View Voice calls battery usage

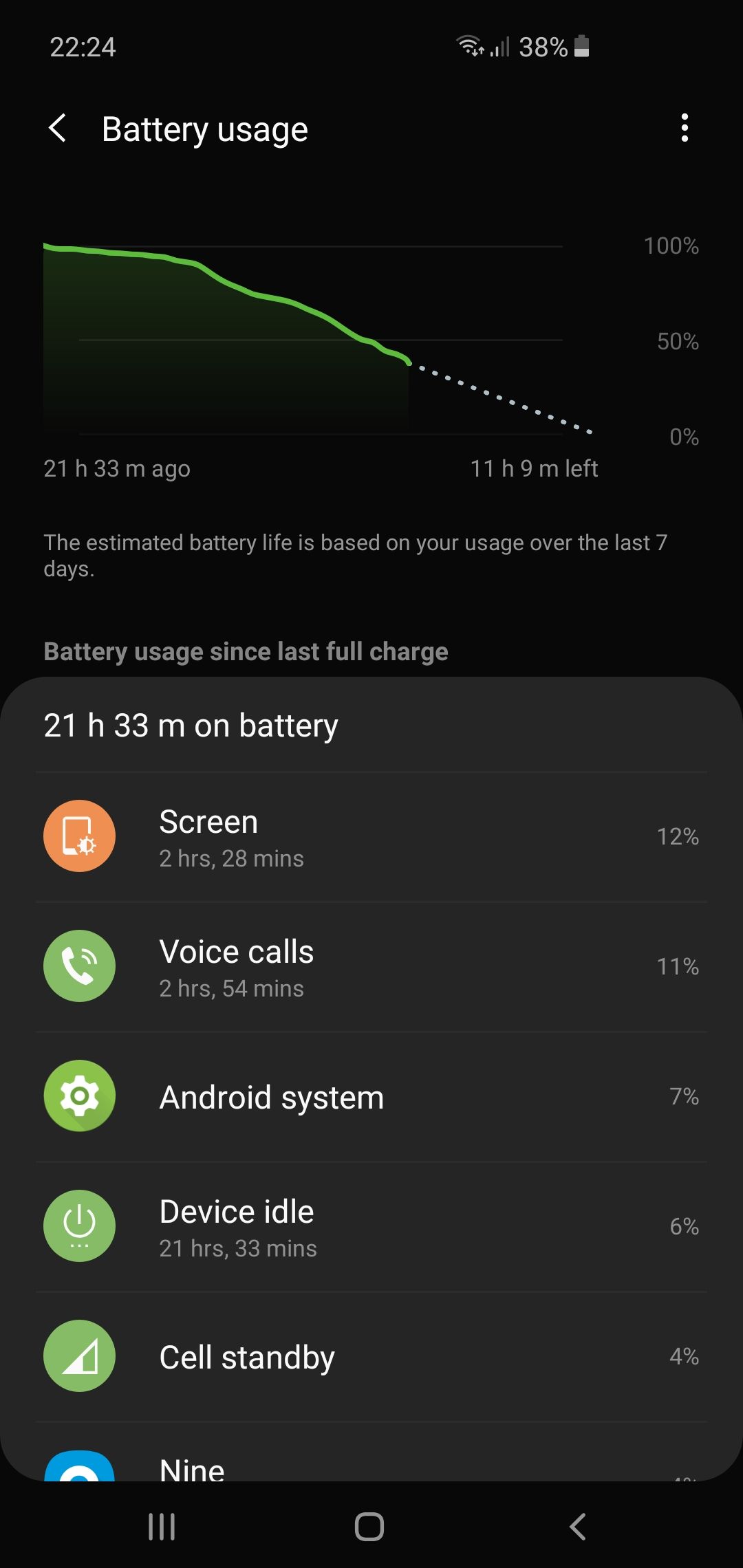tap(371, 967)
